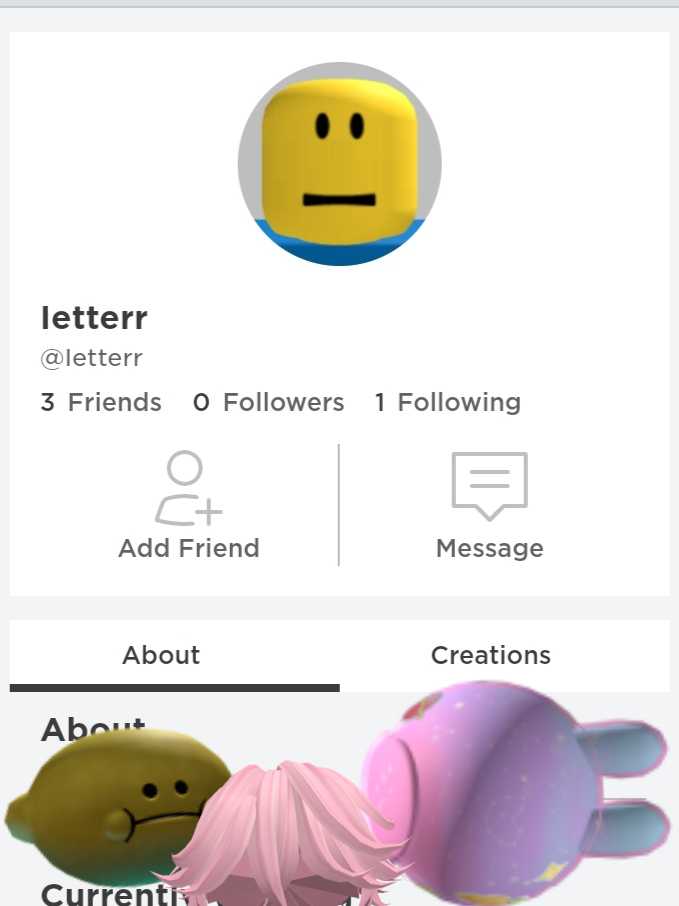The image size is (679, 906).
Task: Open the 0 Followers list
Action: point(268,402)
